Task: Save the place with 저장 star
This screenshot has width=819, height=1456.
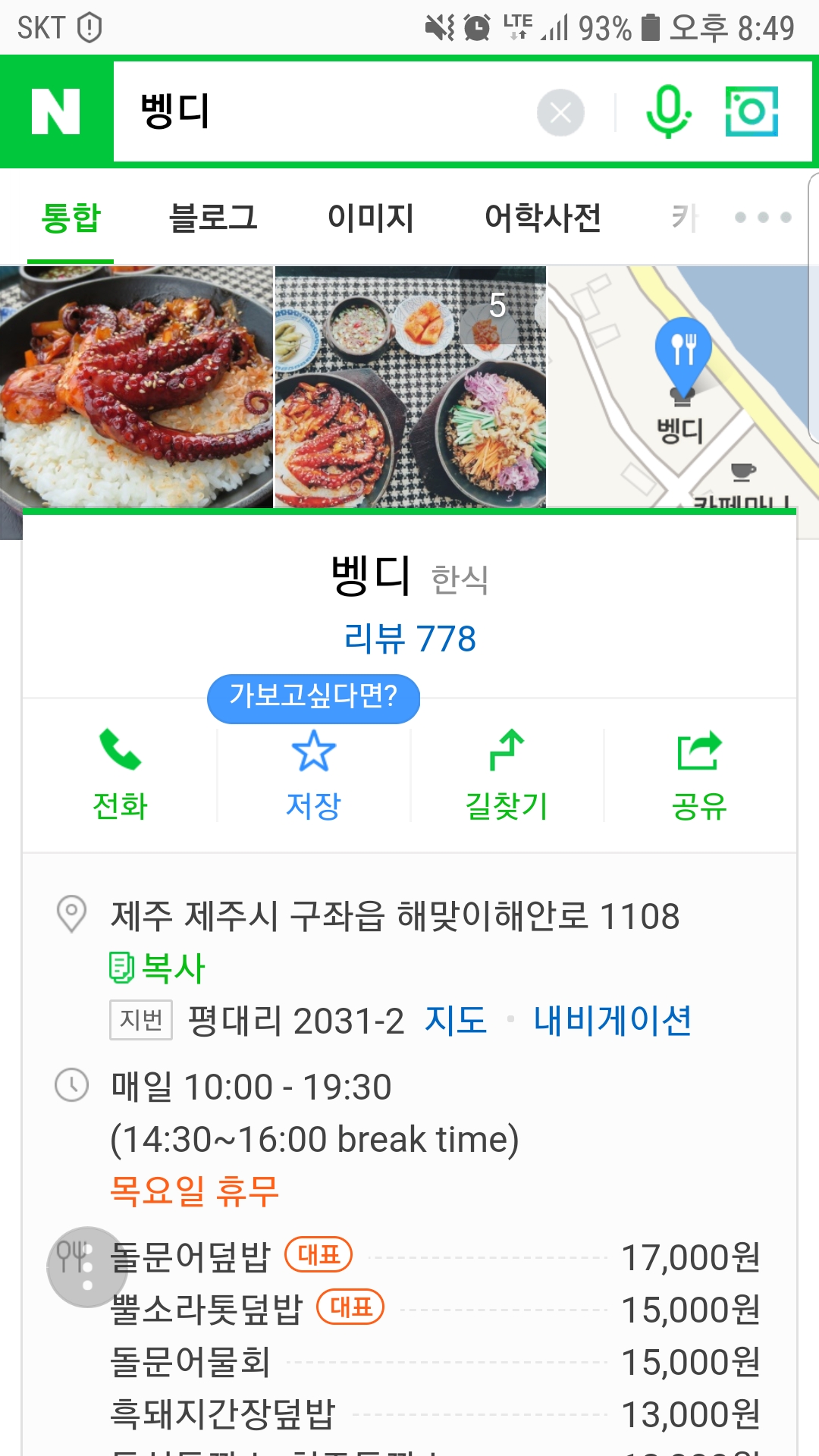Action: [313, 775]
